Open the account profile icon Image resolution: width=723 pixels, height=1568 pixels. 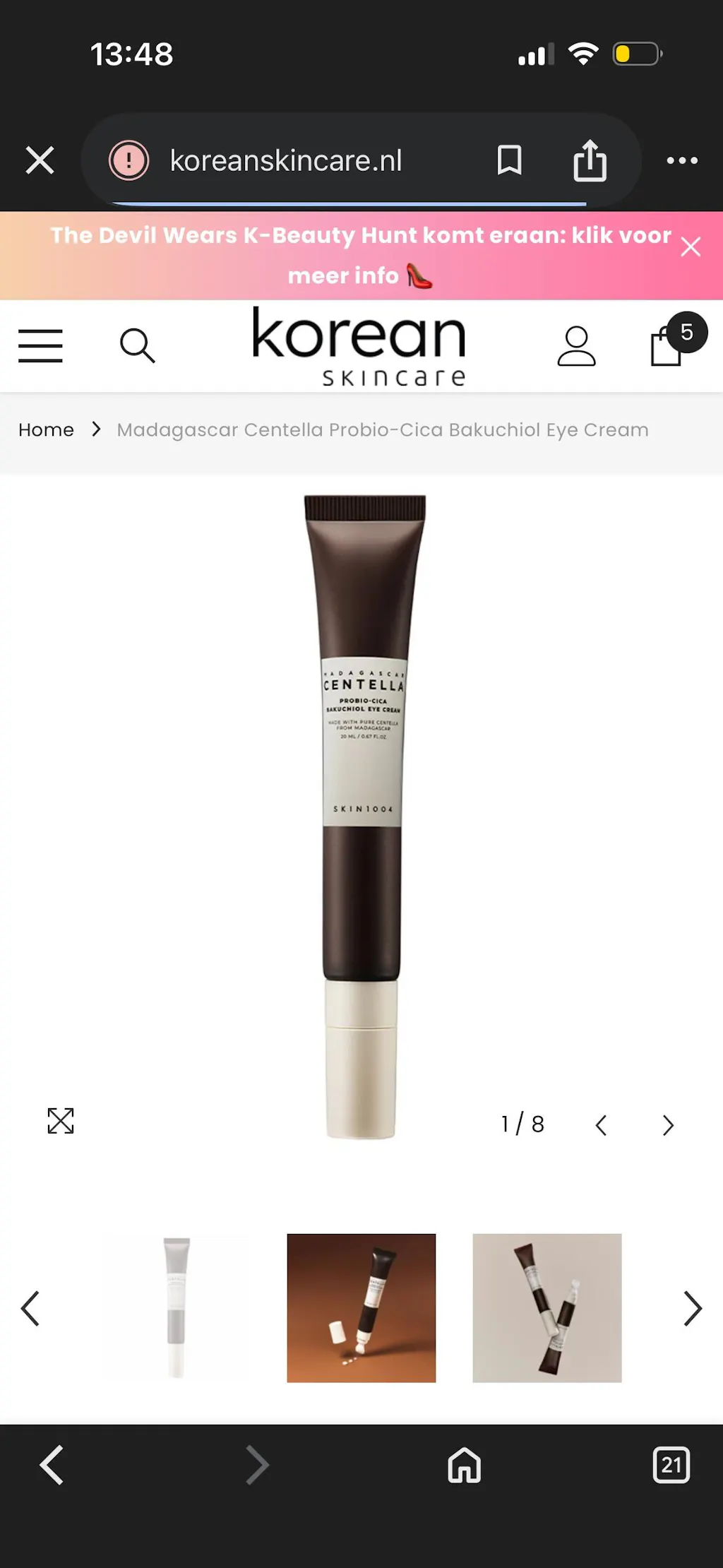click(x=576, y=346)
